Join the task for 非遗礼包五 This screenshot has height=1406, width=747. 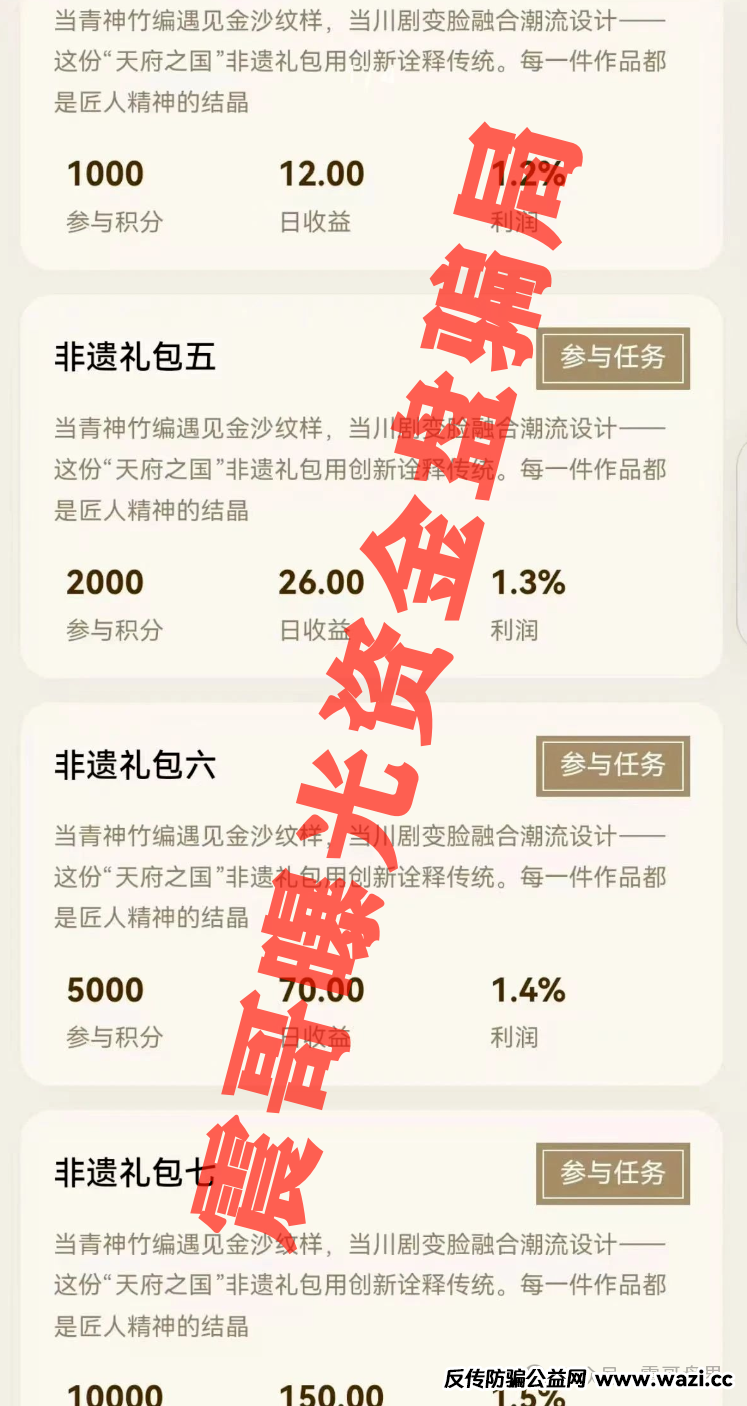tap(612, 358)
